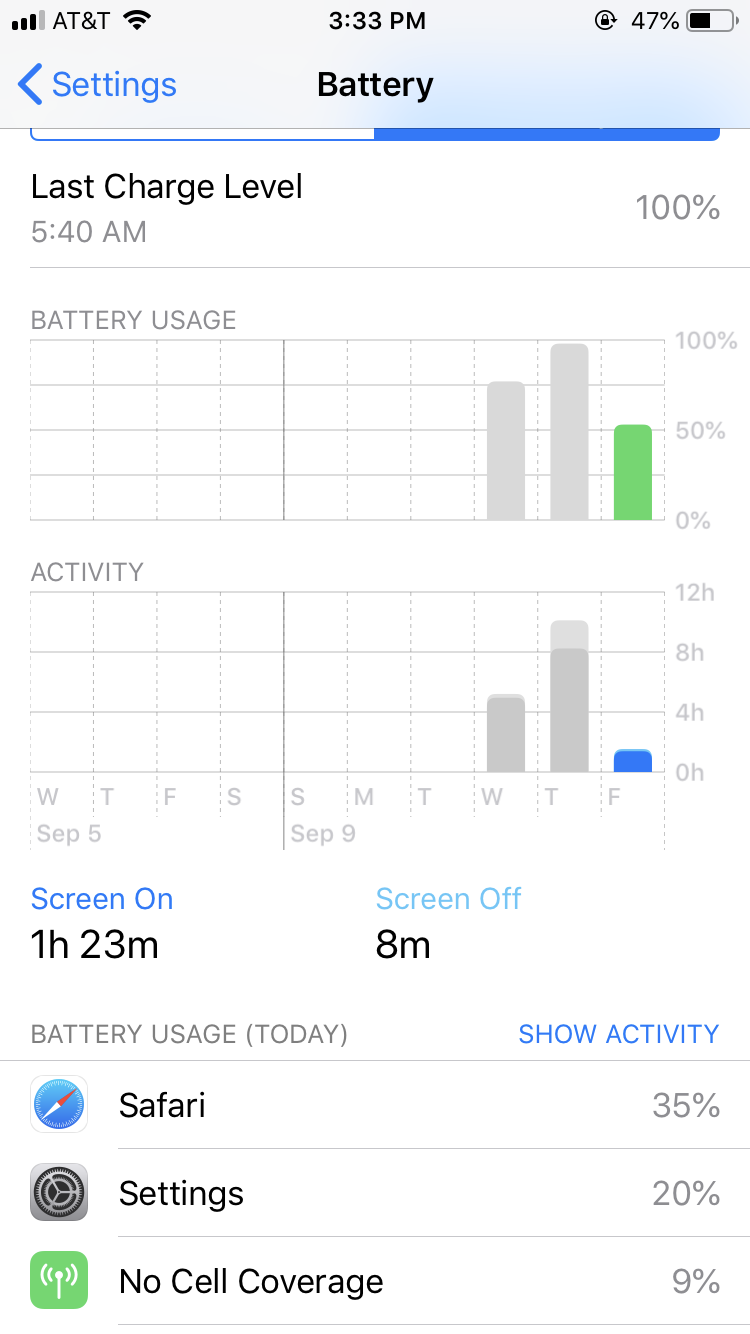Select Friday's green battery usage bar
Viewport: 750px width, 1334px height.
(633, 472)
